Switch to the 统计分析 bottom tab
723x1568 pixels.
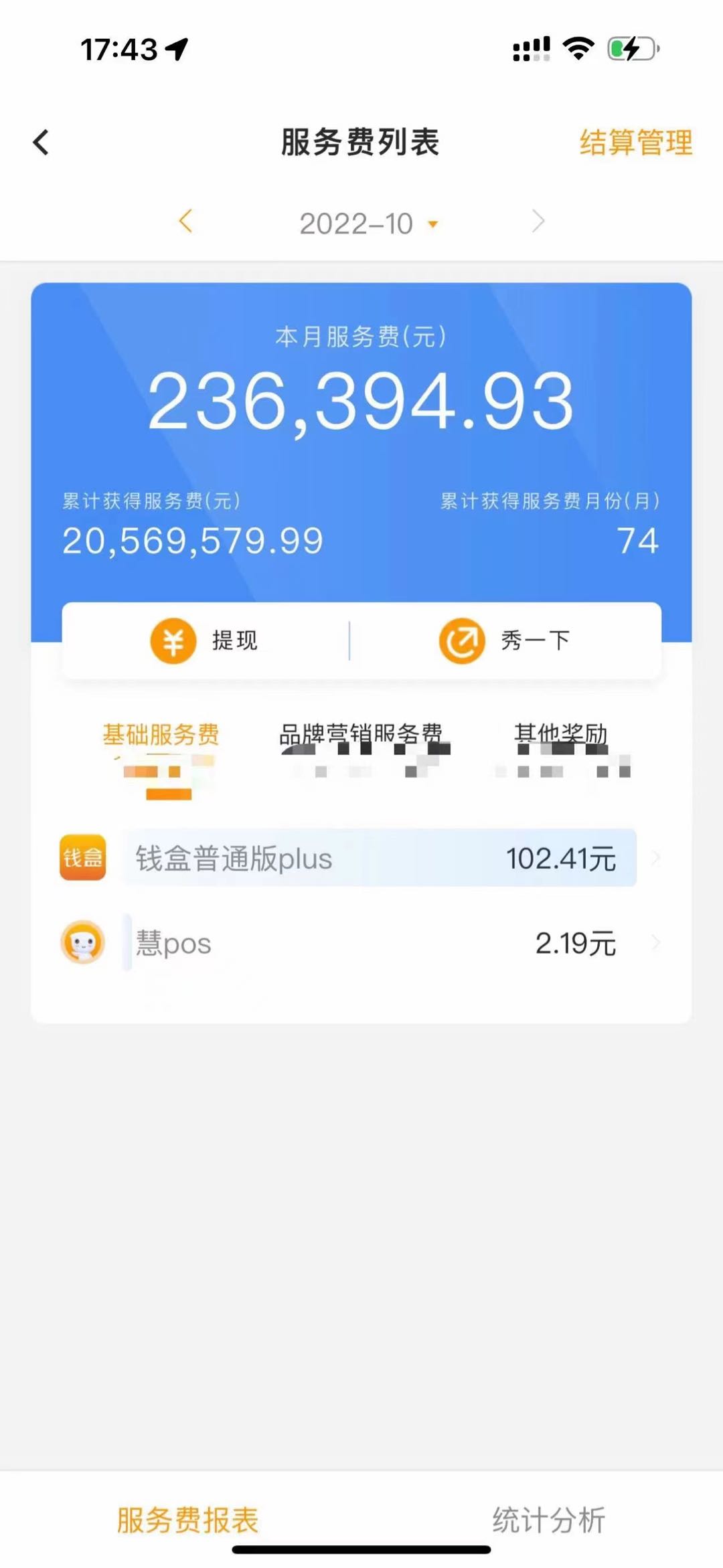point(549,1520)
